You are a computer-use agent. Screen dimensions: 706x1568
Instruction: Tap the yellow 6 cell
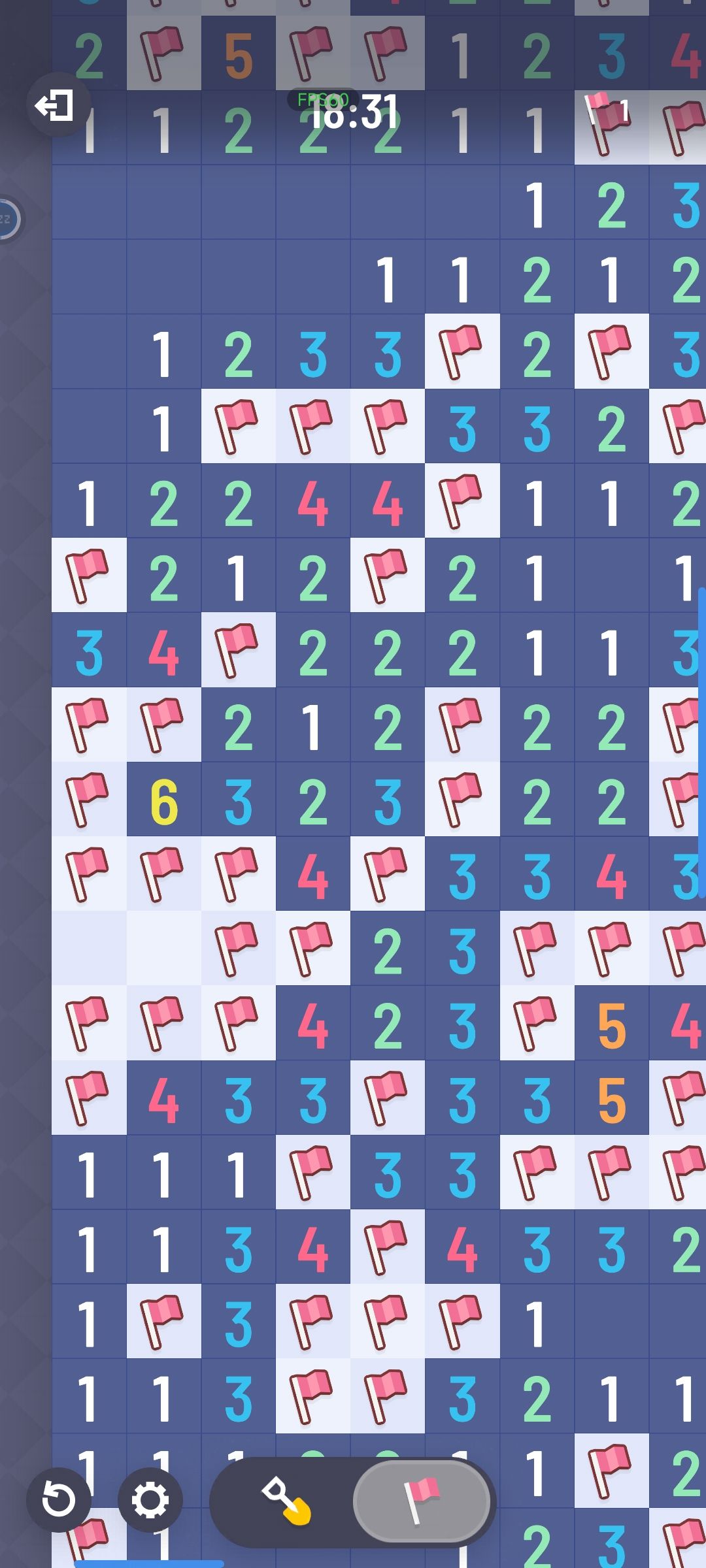pyautogui.click(x=163, y=799)
